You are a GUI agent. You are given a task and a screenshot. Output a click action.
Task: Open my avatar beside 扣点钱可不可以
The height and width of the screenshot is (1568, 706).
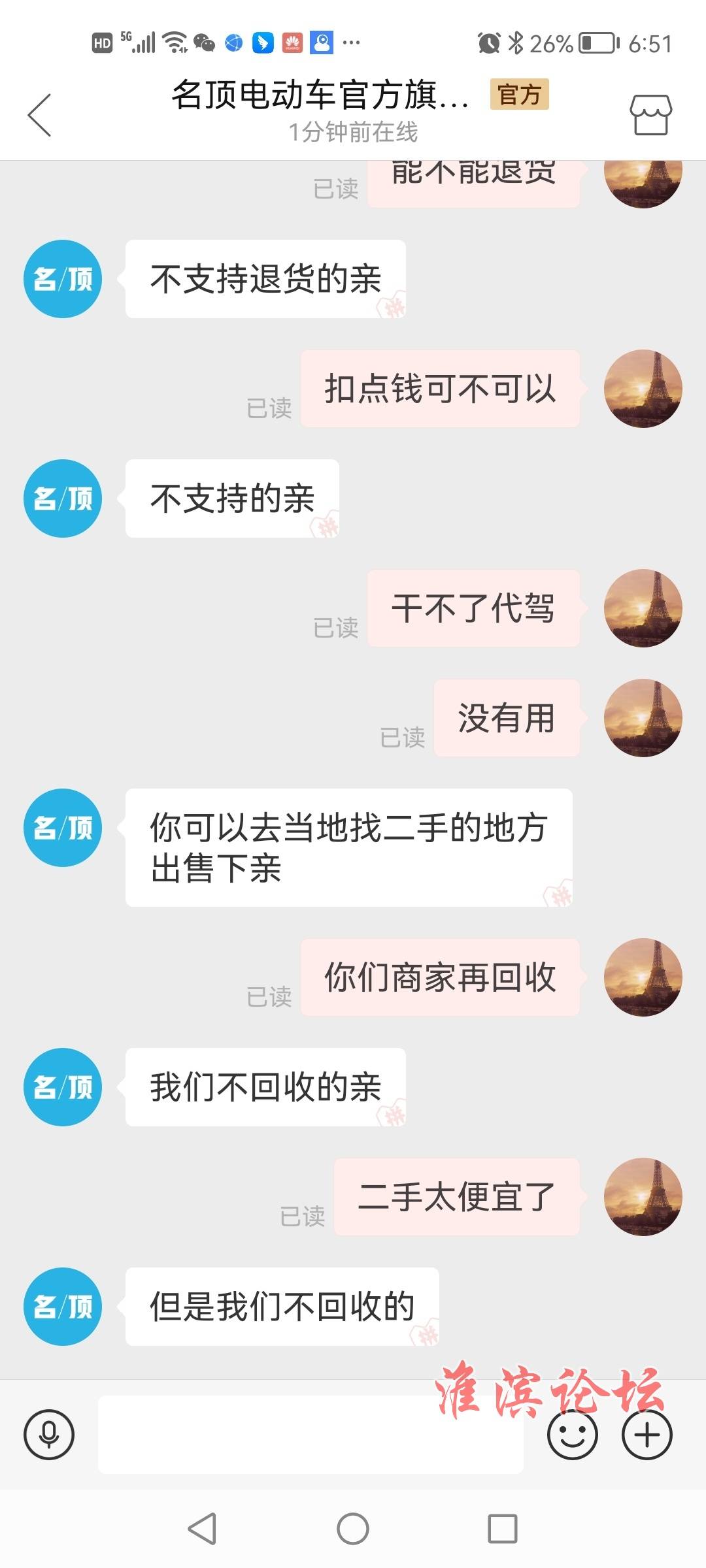pyautogui.click(x=643, y=389)
